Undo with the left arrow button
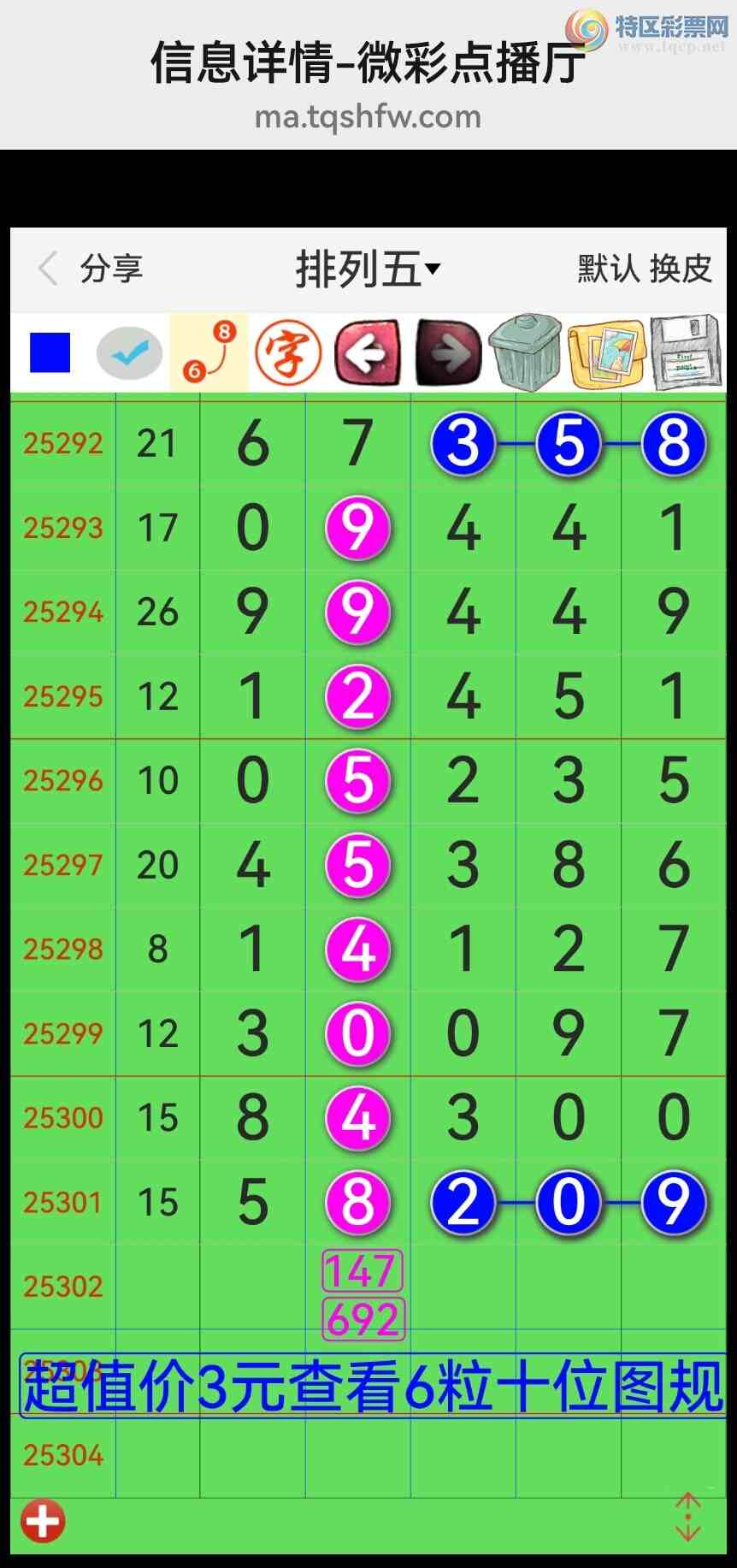Screen dimensions: 737x1568 pyautogui.click(x=368, y=352)
